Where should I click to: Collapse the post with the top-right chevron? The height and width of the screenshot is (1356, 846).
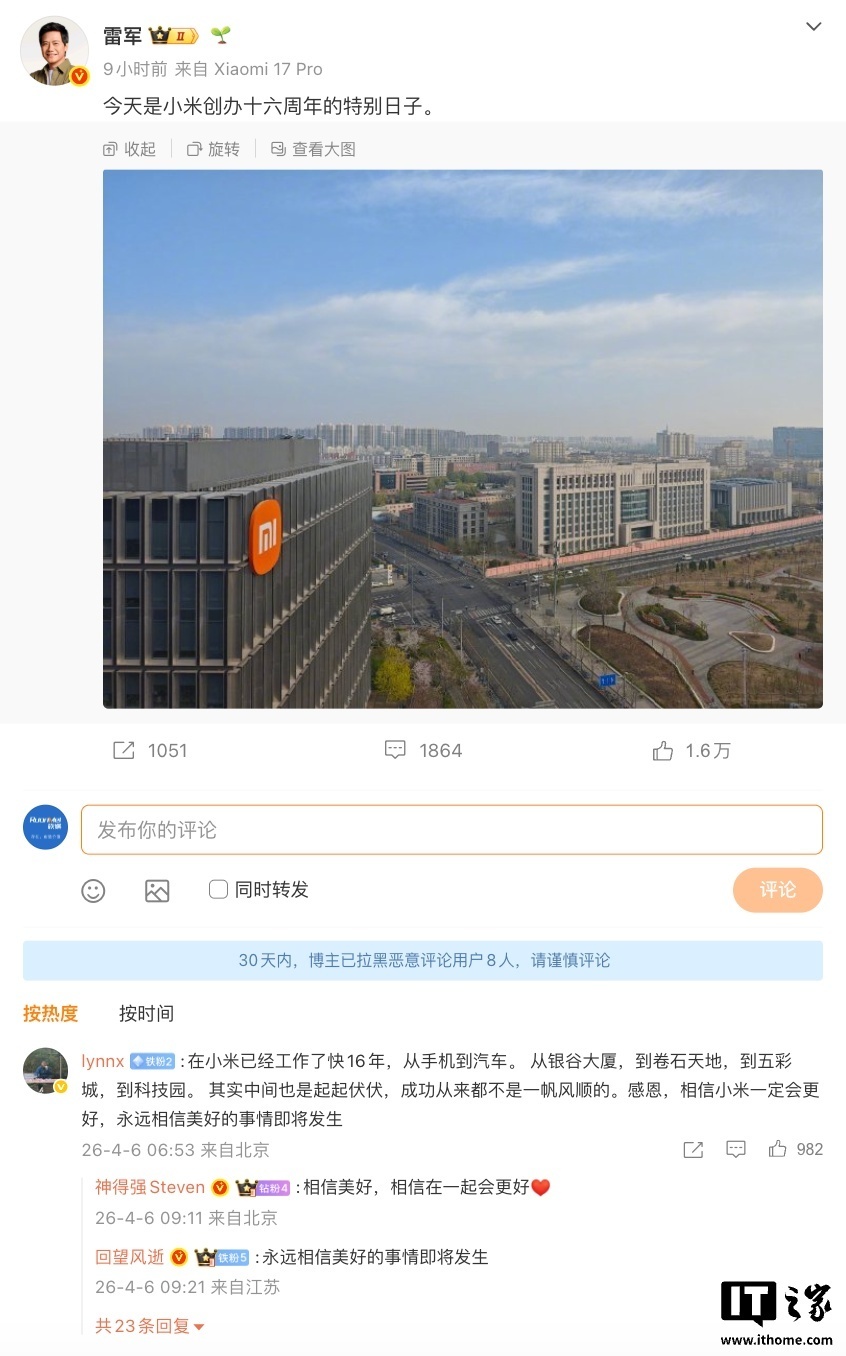coord(813,27)
